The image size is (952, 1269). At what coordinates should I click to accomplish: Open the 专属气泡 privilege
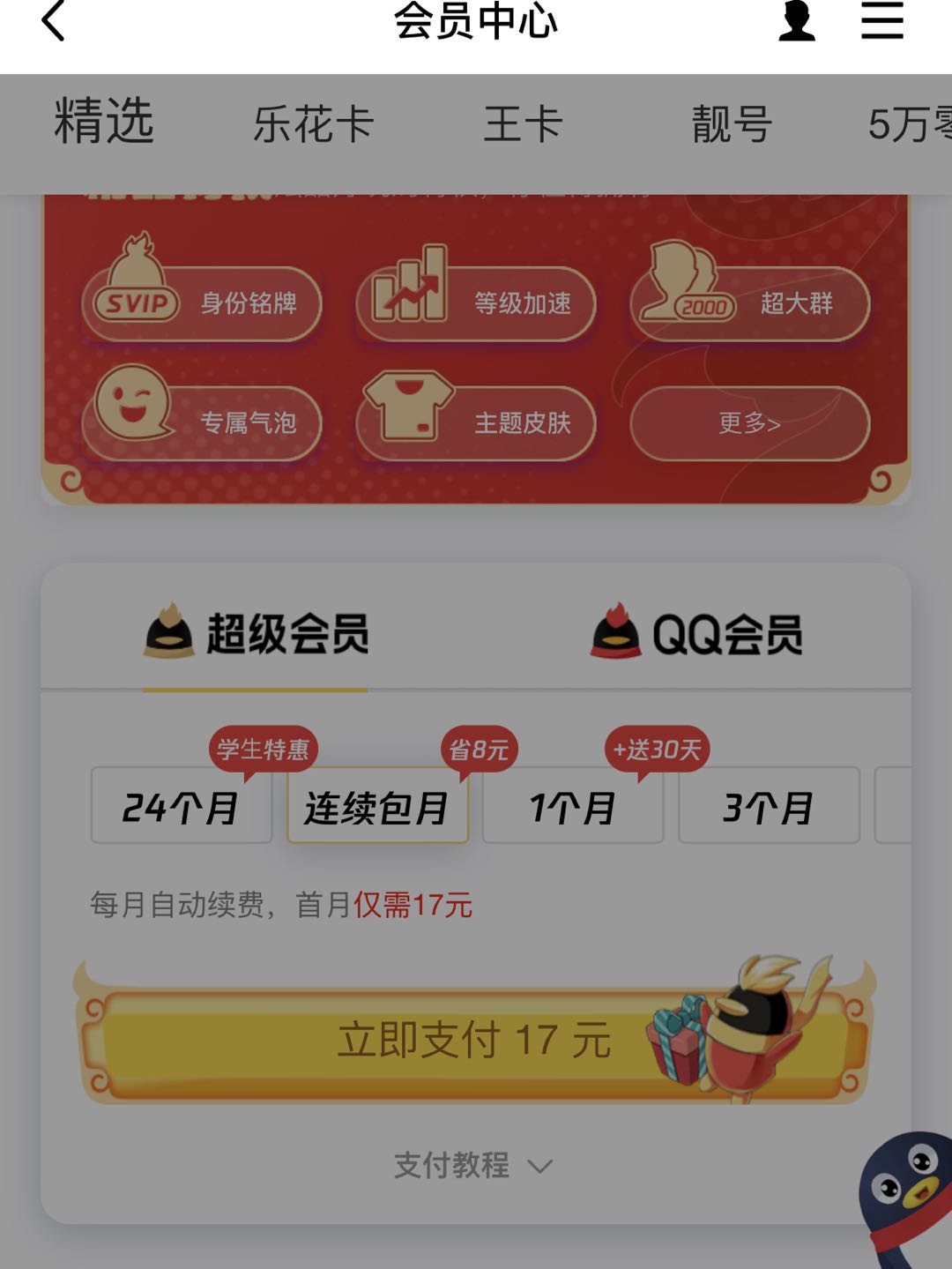[x=203, y=423]
